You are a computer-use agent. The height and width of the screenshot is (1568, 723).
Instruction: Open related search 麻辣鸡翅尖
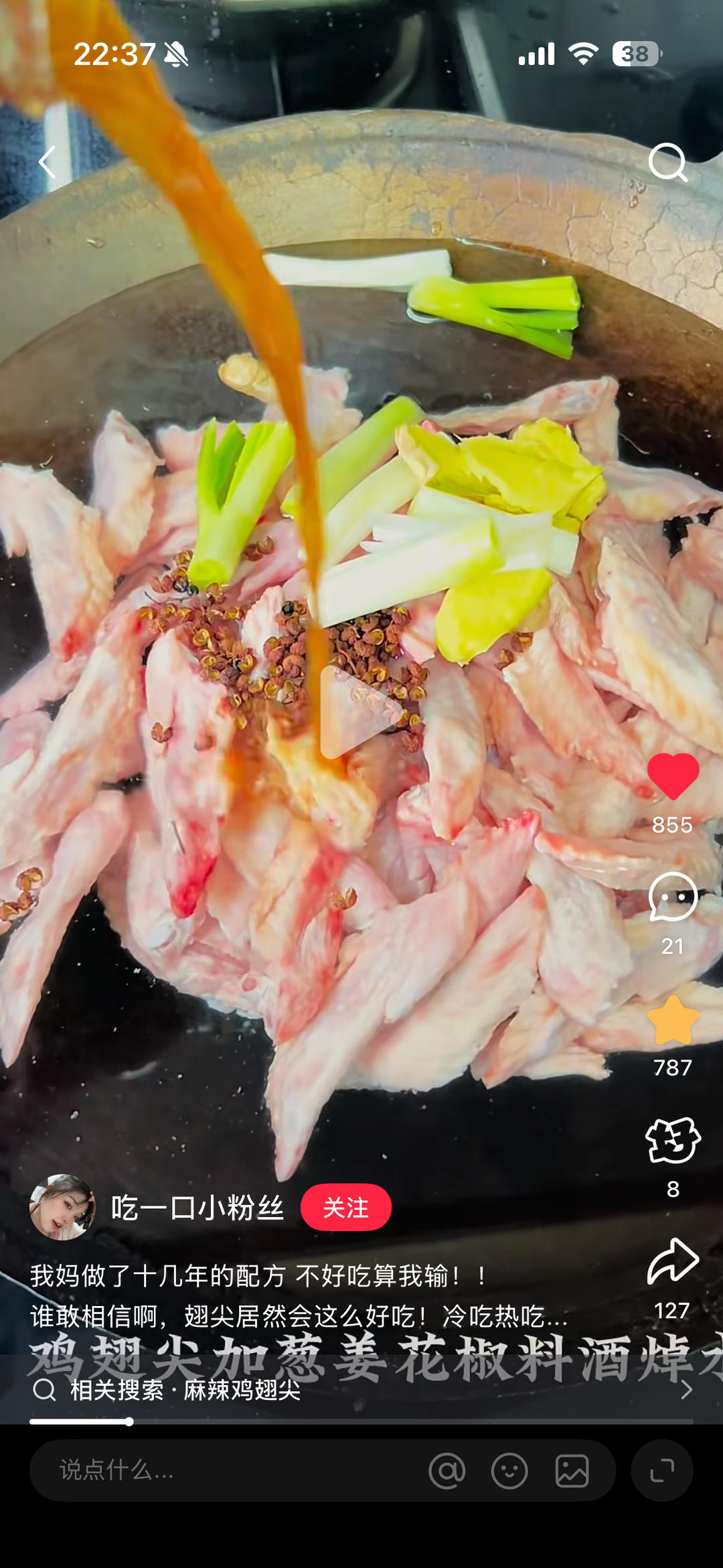[361, 1390]
